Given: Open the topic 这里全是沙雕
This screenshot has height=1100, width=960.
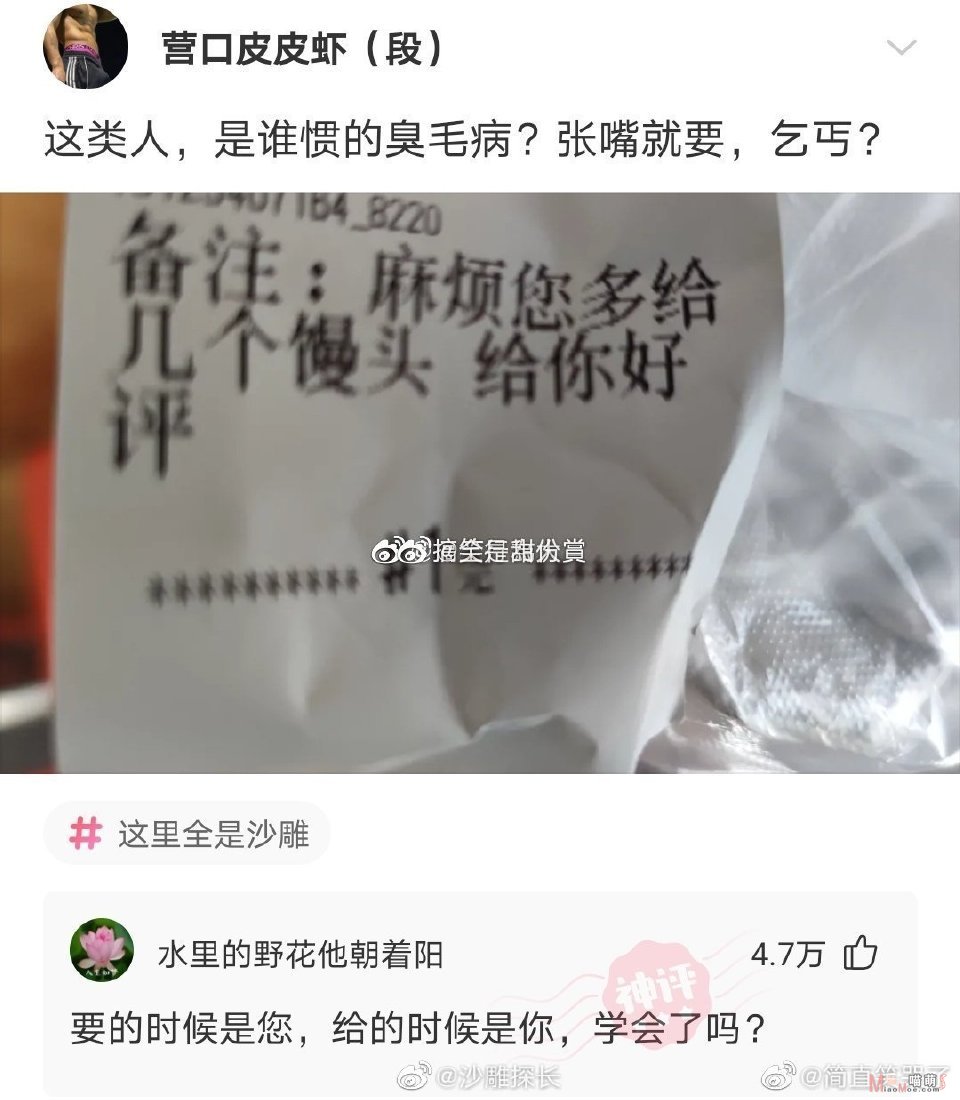Looking at the screenshot, I should point(187,833).
